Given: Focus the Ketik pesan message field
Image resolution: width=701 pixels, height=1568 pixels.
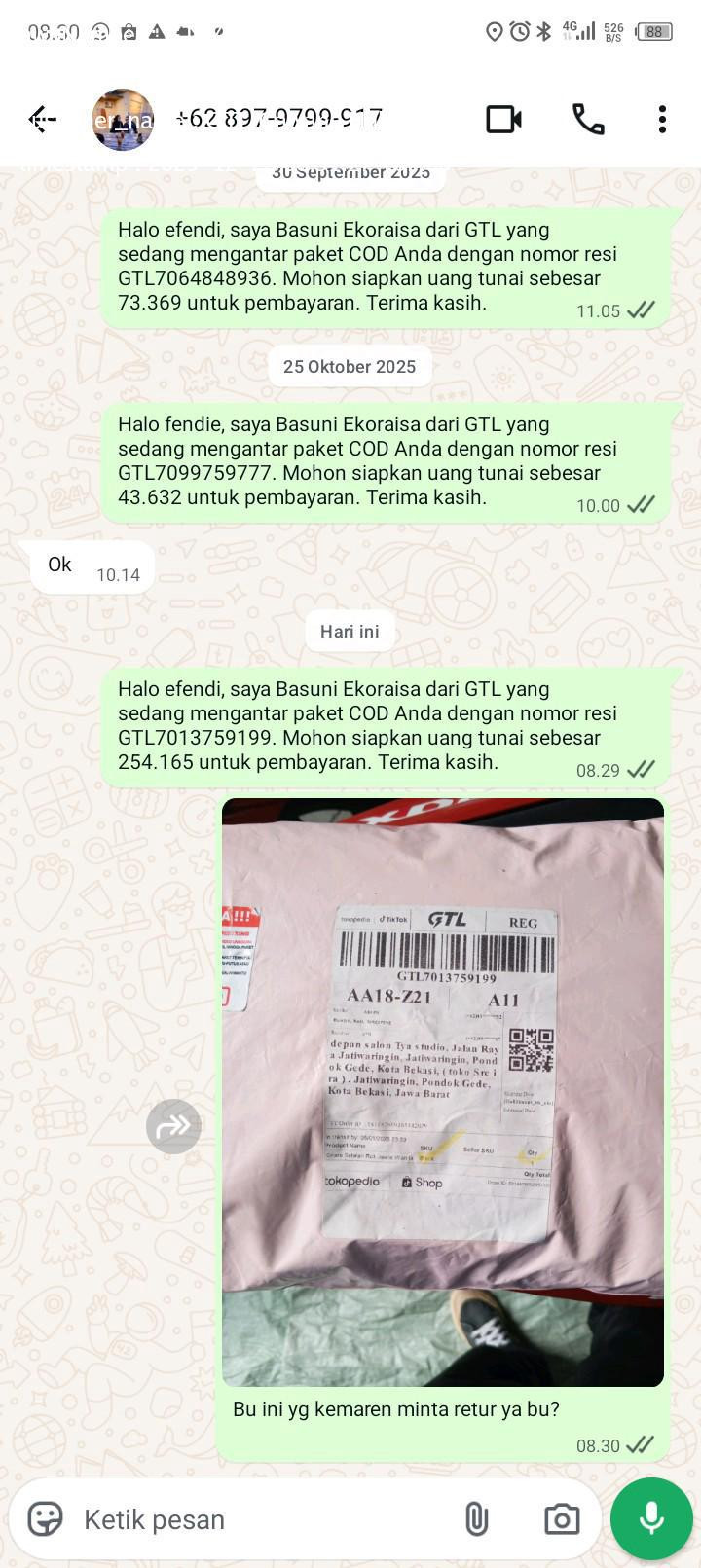Looking at the screenshot, I should click(x=263, y=1519).
